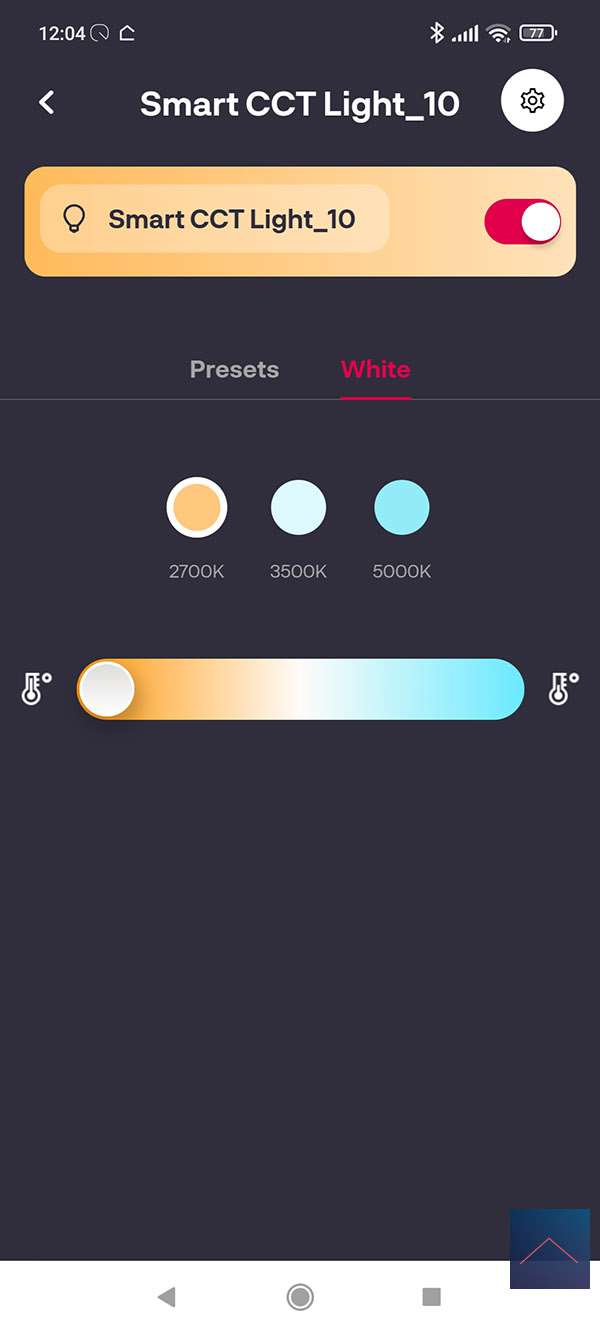Select the 3500K color temperature swatch

[298, 508]
